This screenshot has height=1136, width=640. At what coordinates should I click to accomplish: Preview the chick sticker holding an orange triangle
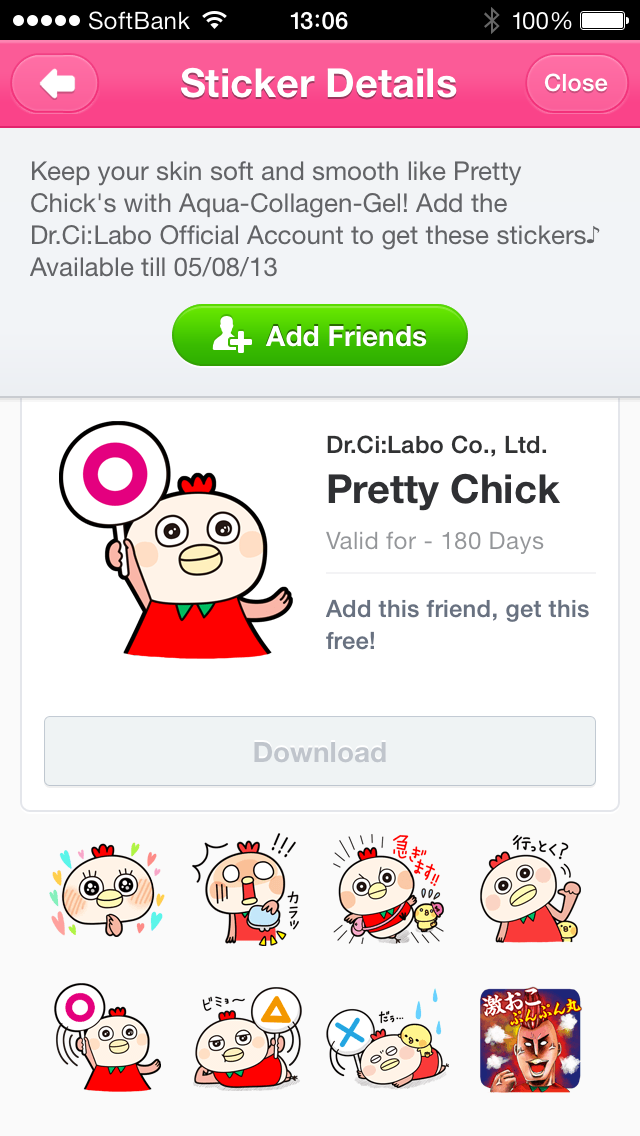[248, 1039]
